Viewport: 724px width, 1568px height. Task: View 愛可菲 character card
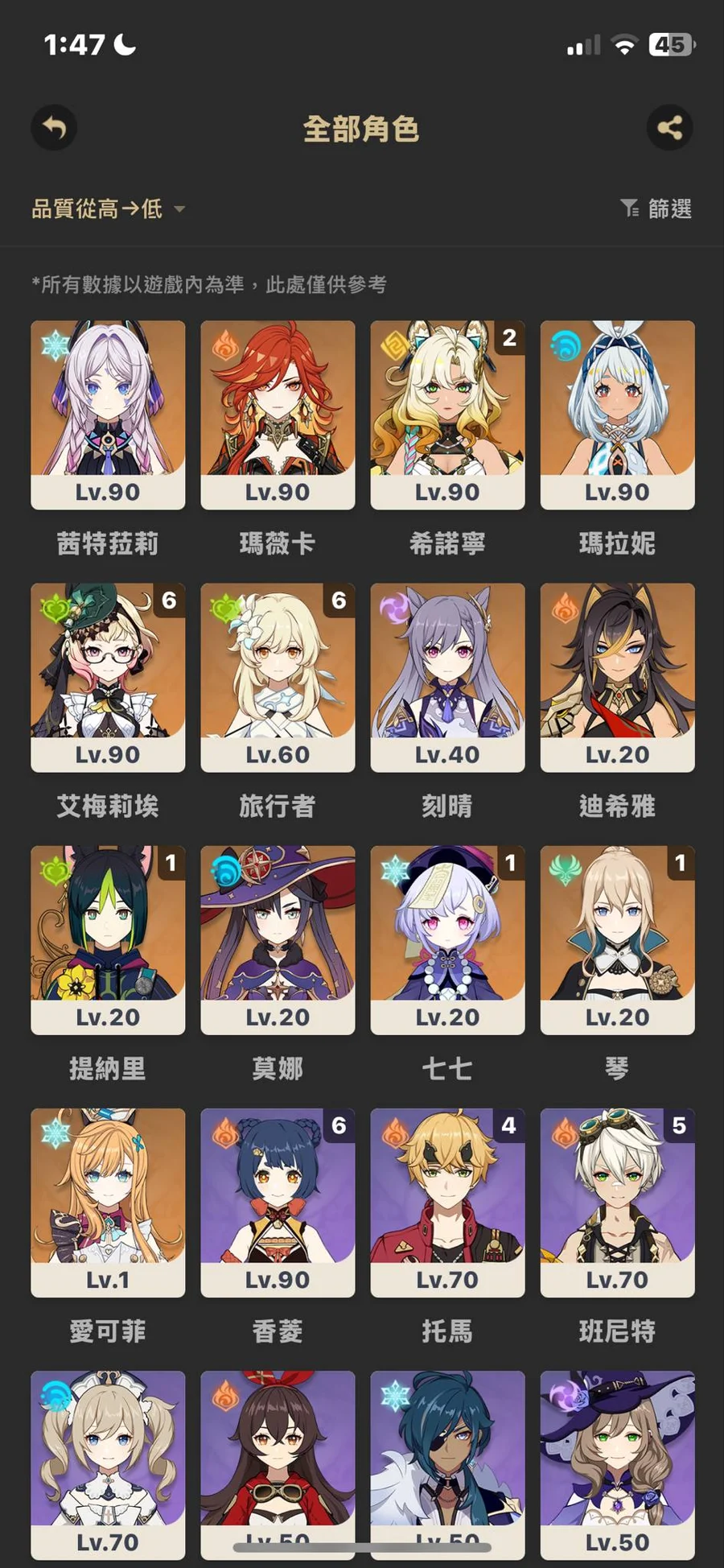108,1203
